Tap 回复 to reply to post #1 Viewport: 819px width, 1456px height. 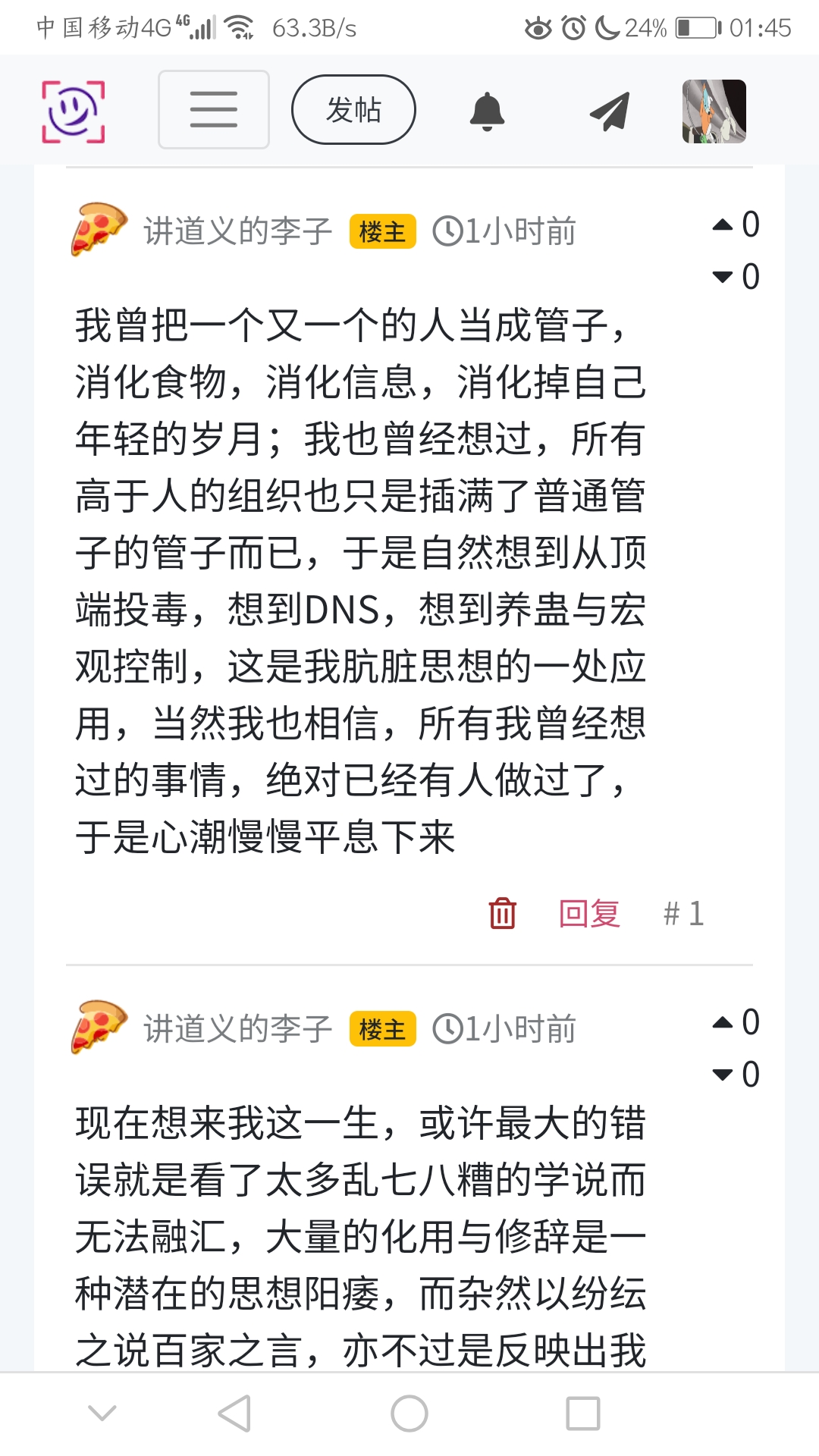(589, 913)
